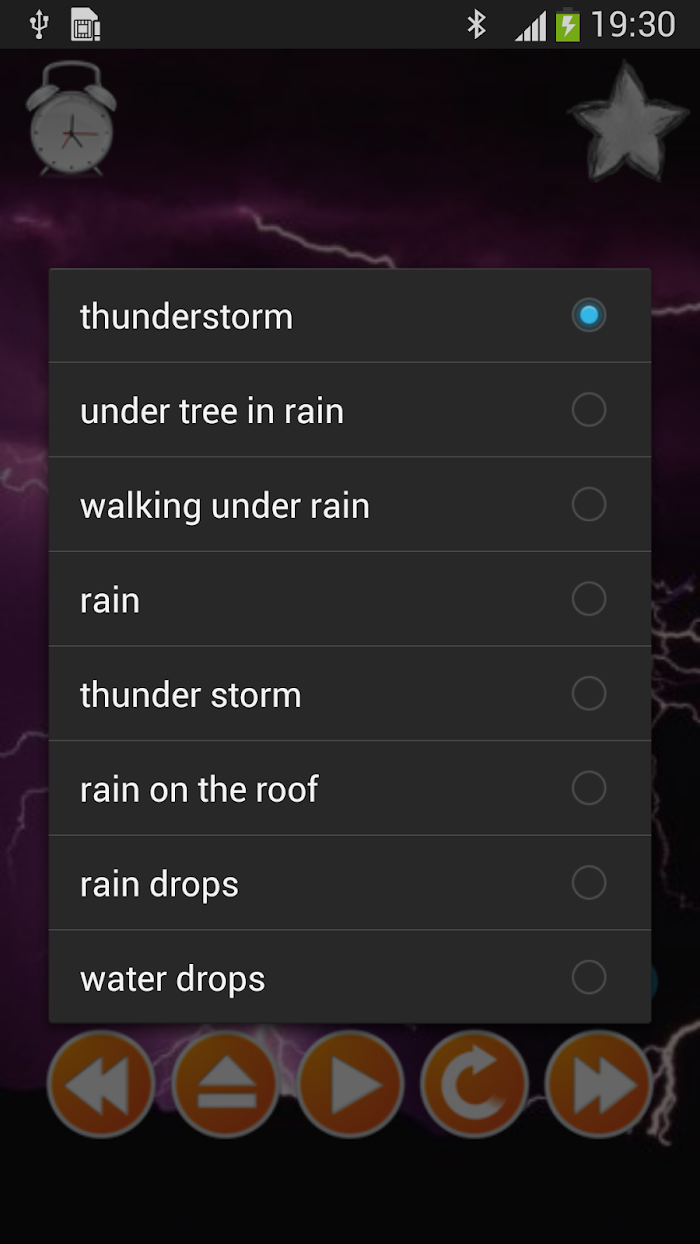Toggle the repeat loop button

point(474,1085)
